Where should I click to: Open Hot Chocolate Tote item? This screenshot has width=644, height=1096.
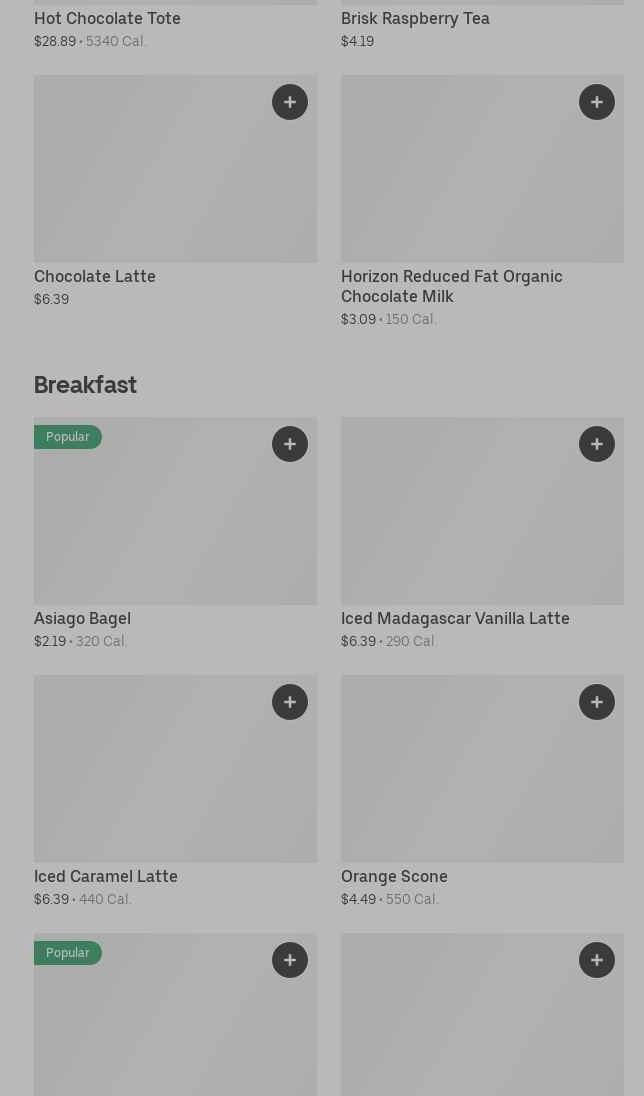pos(107,18)
